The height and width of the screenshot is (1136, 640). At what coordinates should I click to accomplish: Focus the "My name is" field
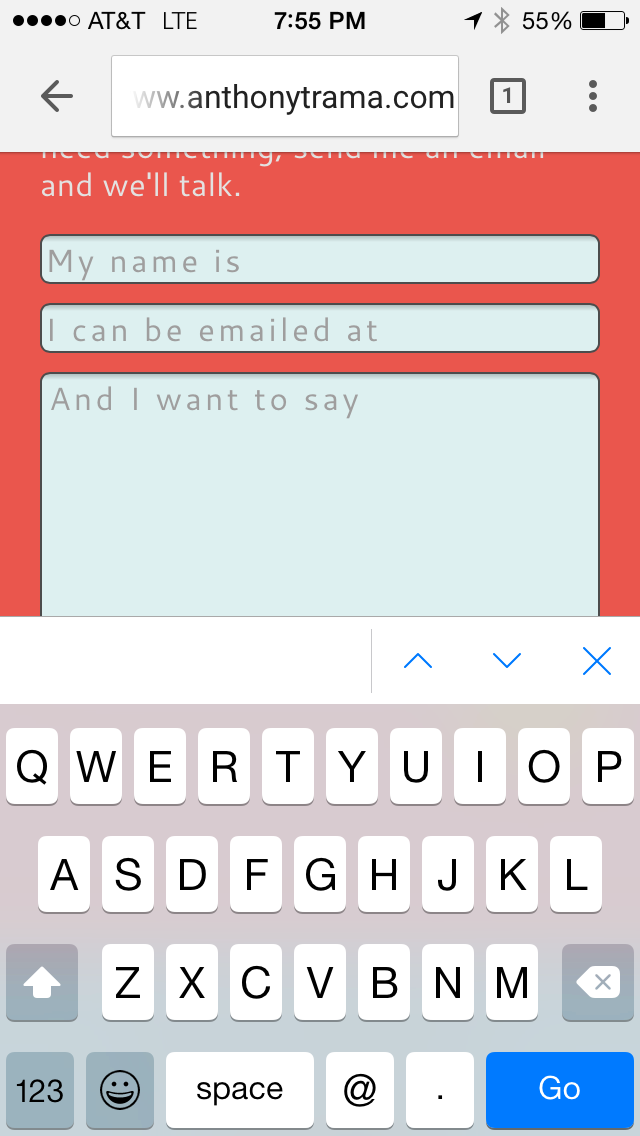tap(320, 259)
